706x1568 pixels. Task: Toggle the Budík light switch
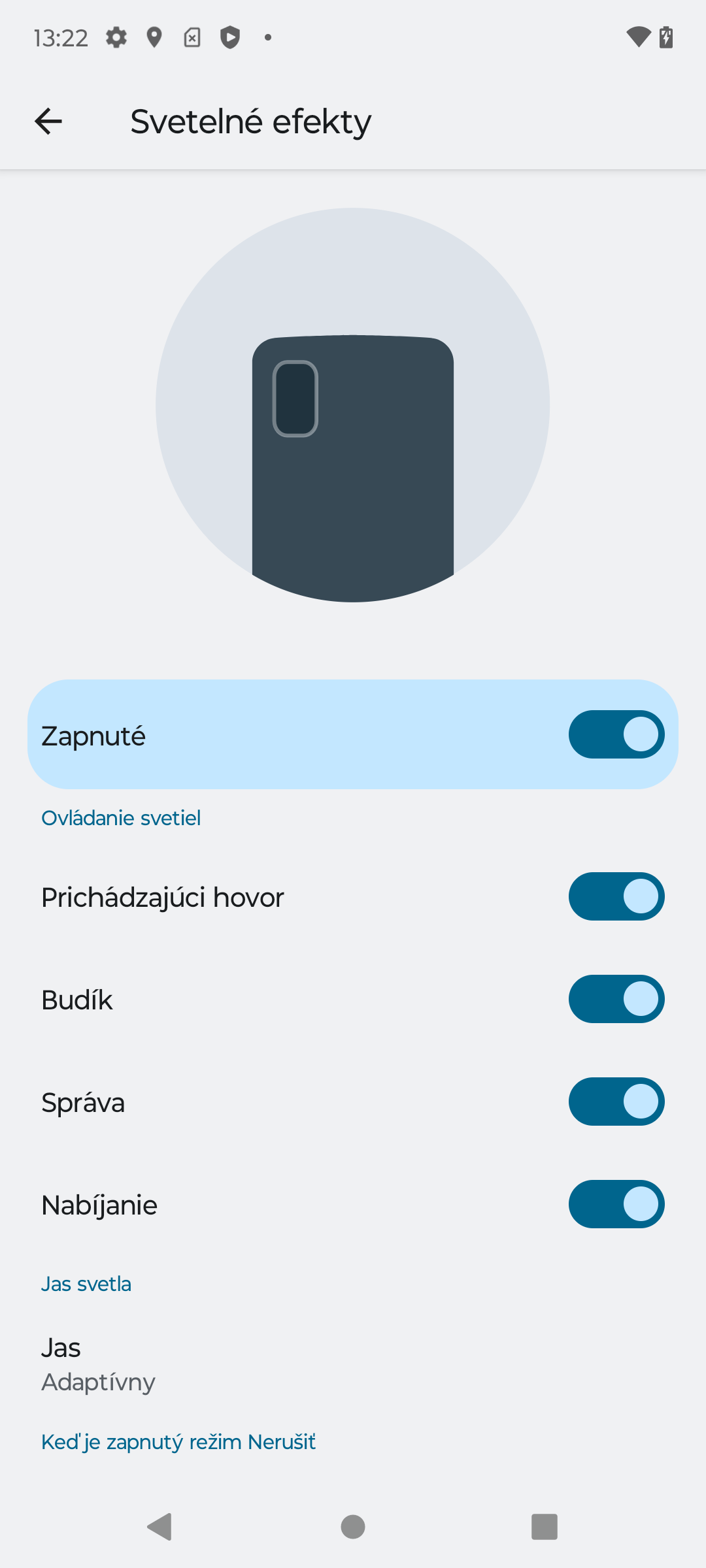[x=616, y=999]
